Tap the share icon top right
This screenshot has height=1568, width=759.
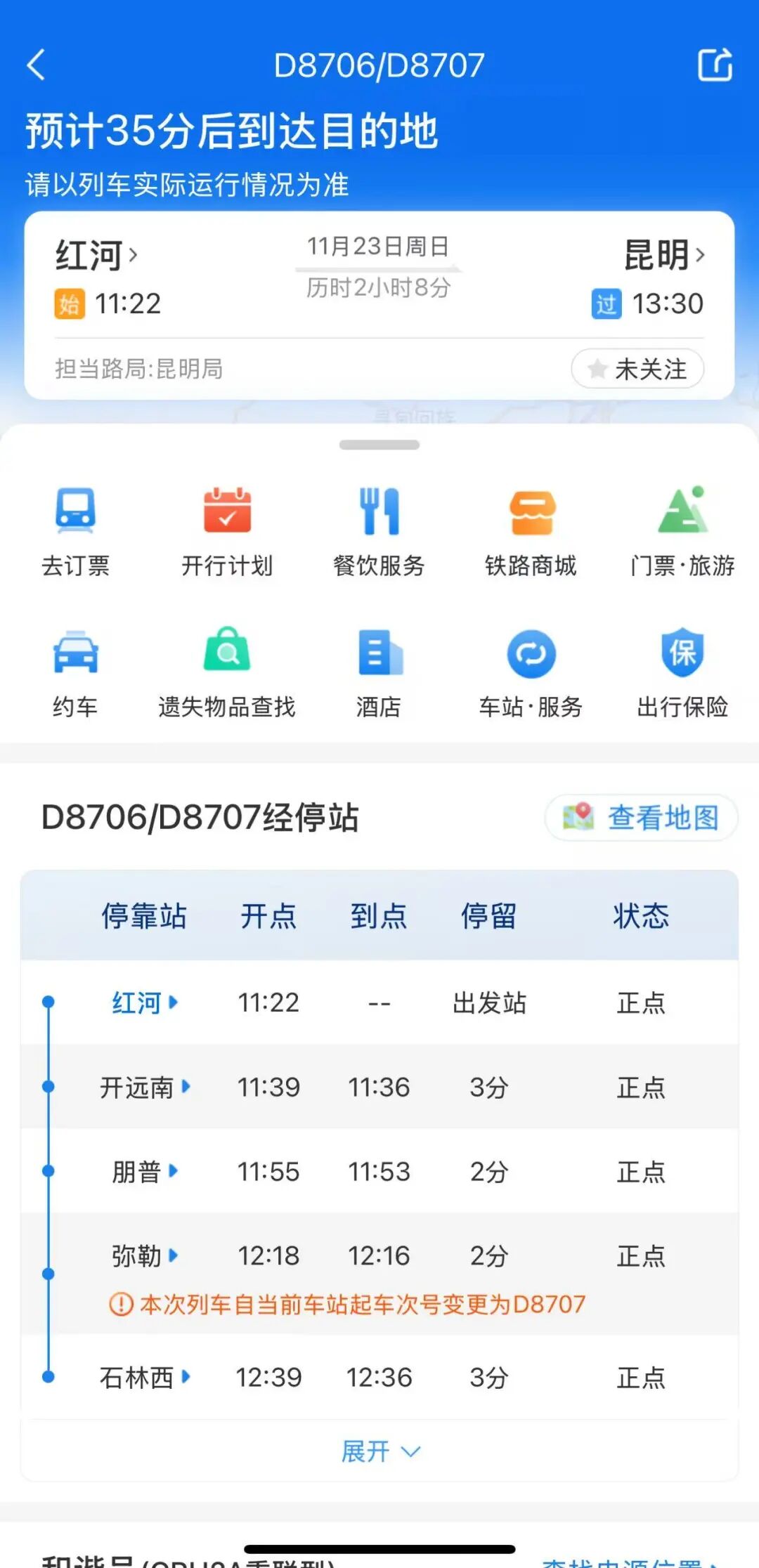tap(715, 65)
